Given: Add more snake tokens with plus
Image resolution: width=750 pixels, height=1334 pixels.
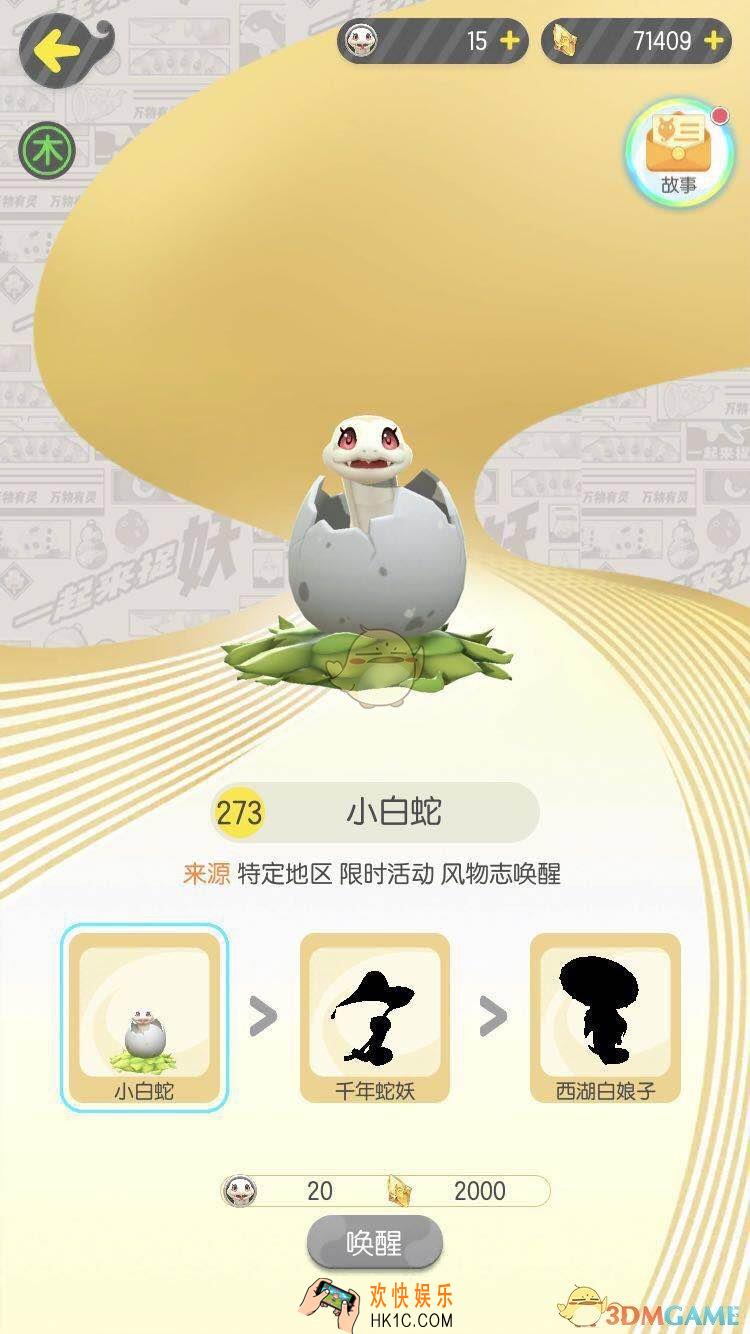Looking at the screenshot, I should pos(509,40).
